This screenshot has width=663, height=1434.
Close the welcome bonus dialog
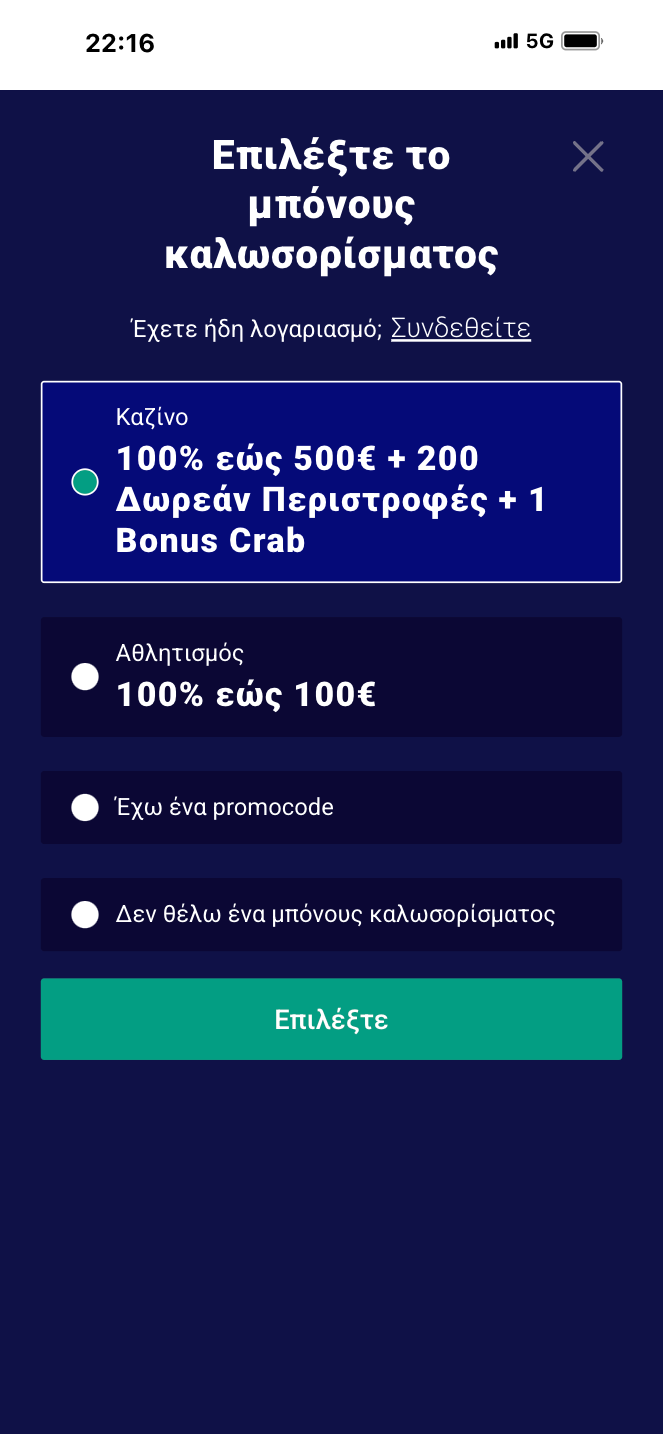point(587,157)
